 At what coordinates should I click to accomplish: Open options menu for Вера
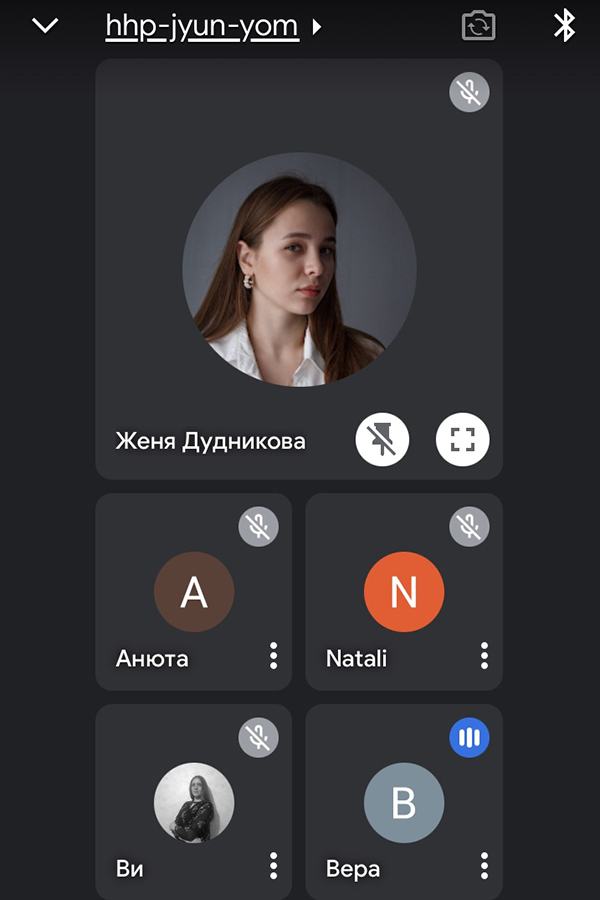tap(484, 866)
